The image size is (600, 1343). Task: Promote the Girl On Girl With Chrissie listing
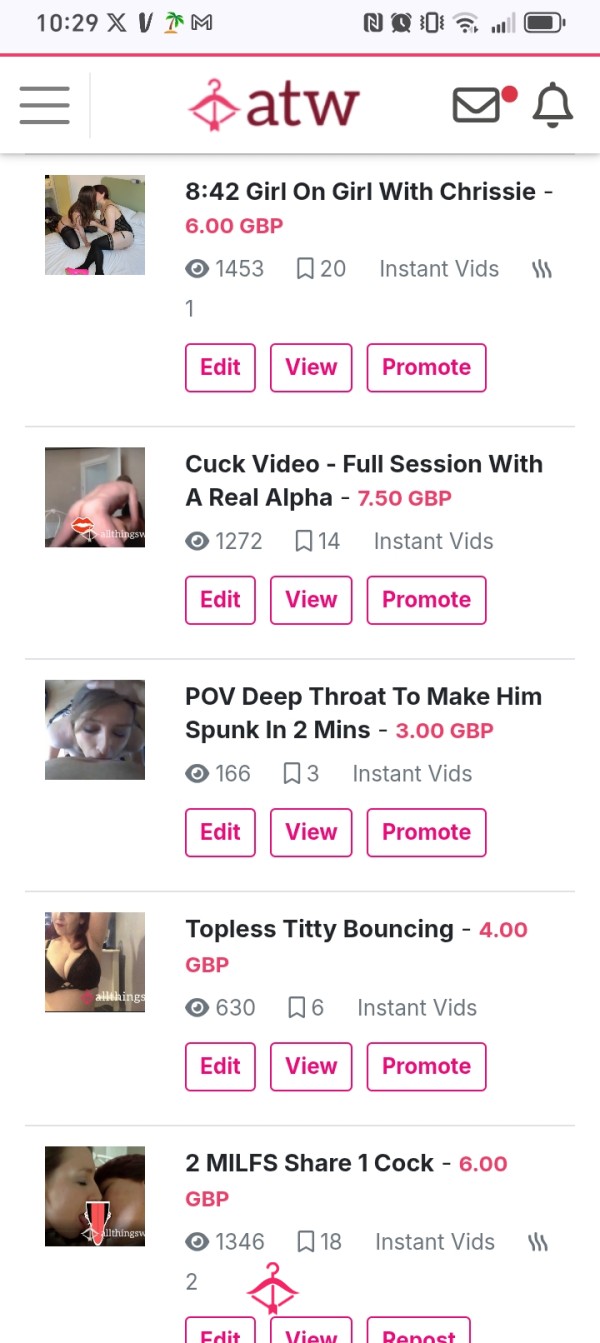(x=426, y=367)
